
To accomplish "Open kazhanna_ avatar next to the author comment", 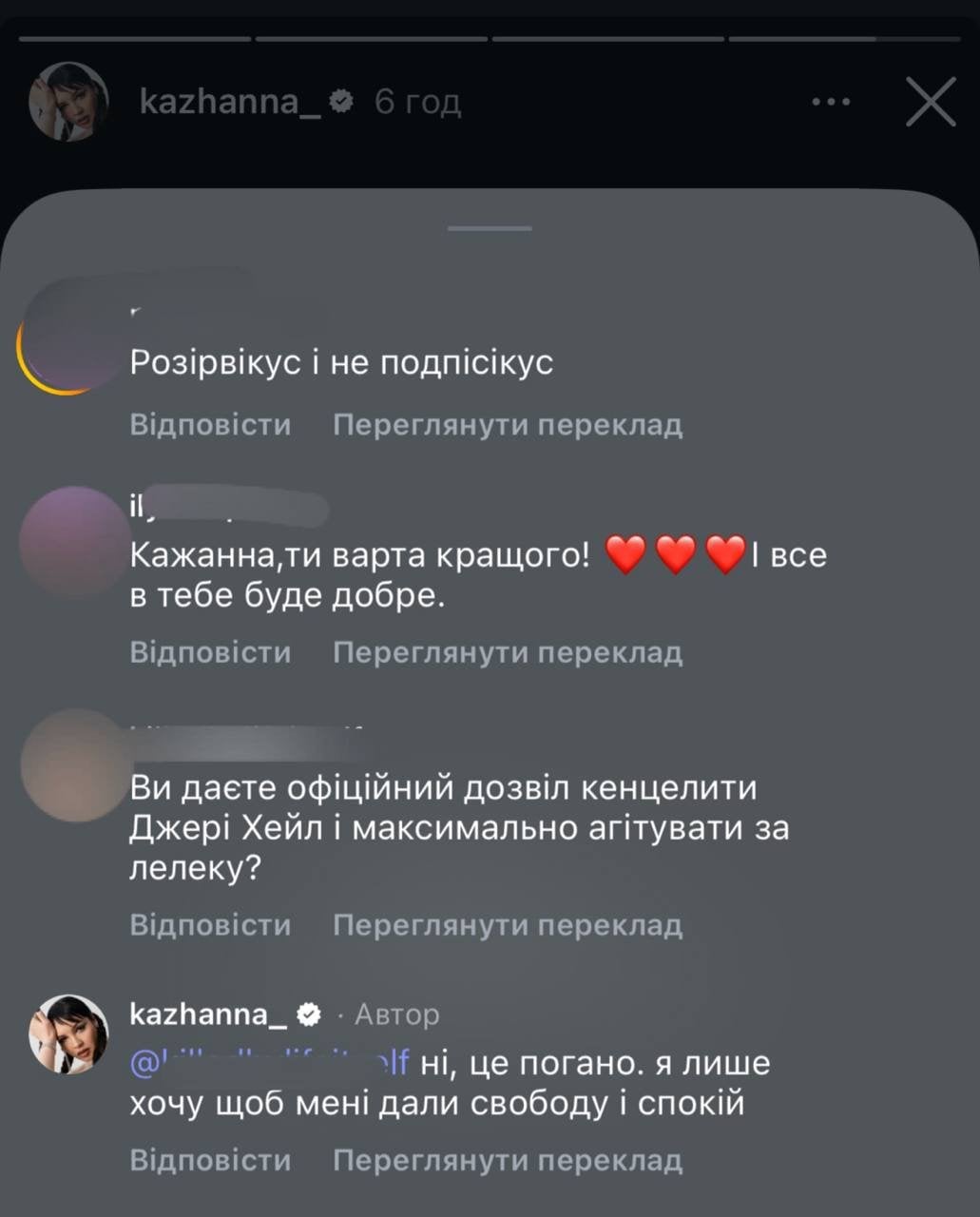I will (68, 1034).
